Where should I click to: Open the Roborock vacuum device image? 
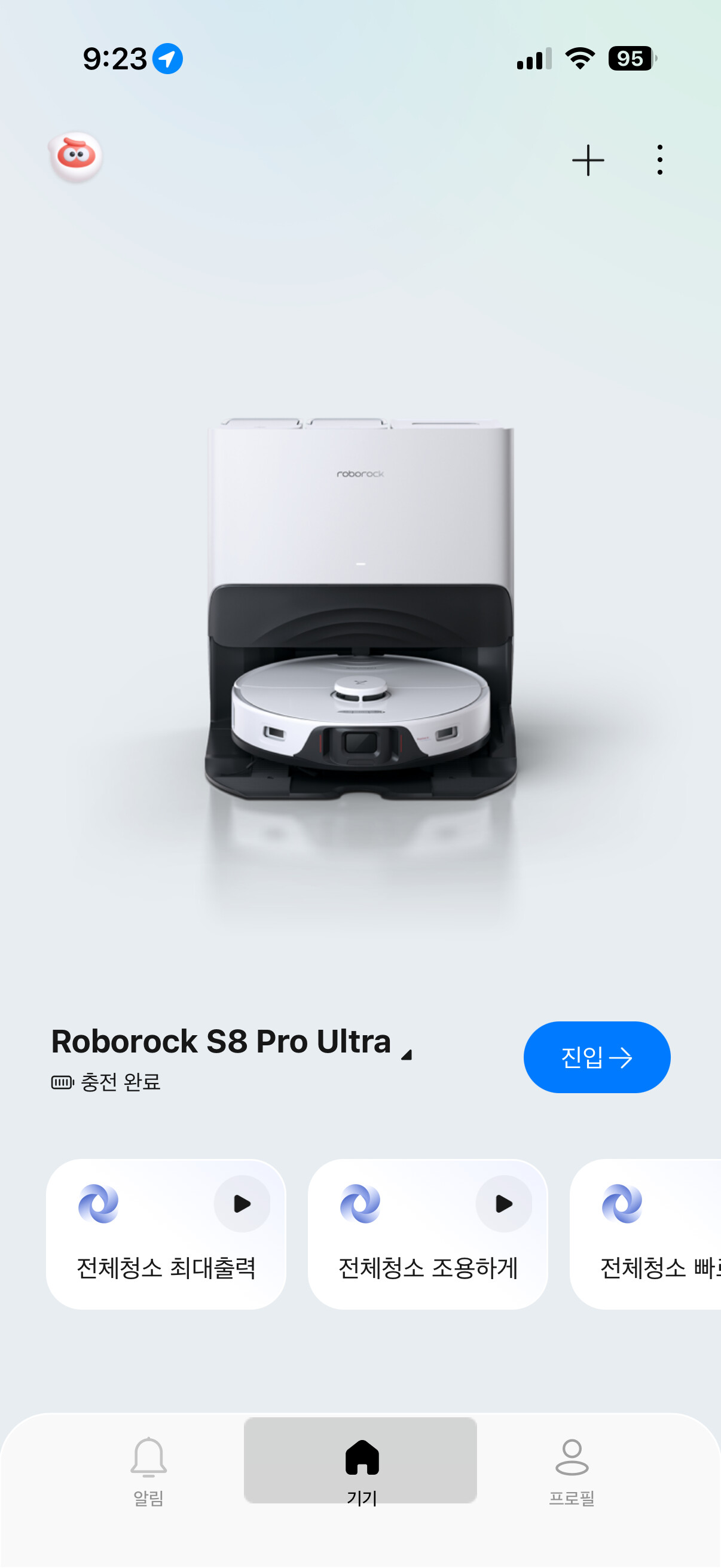pos(361,609)
